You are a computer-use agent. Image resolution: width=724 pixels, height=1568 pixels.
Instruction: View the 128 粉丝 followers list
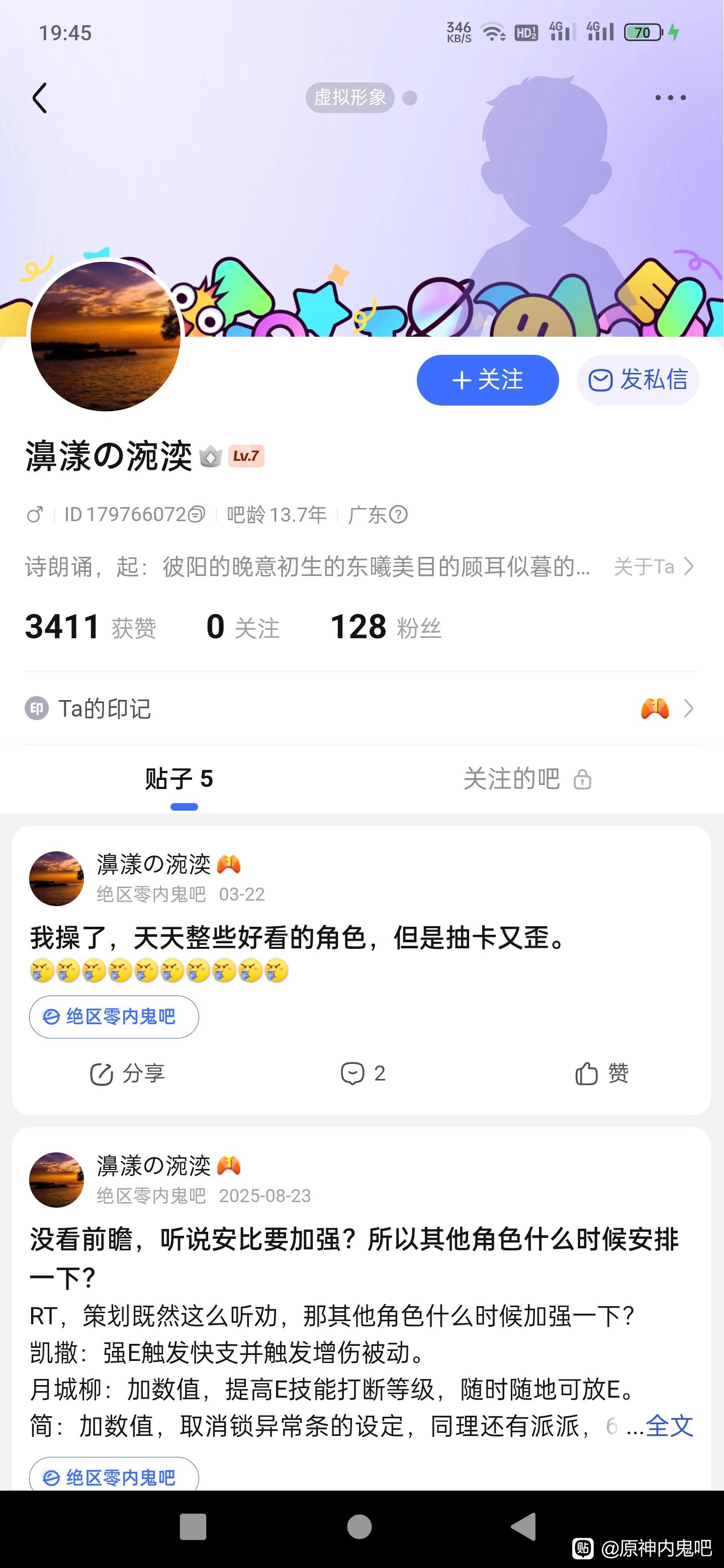385,627
